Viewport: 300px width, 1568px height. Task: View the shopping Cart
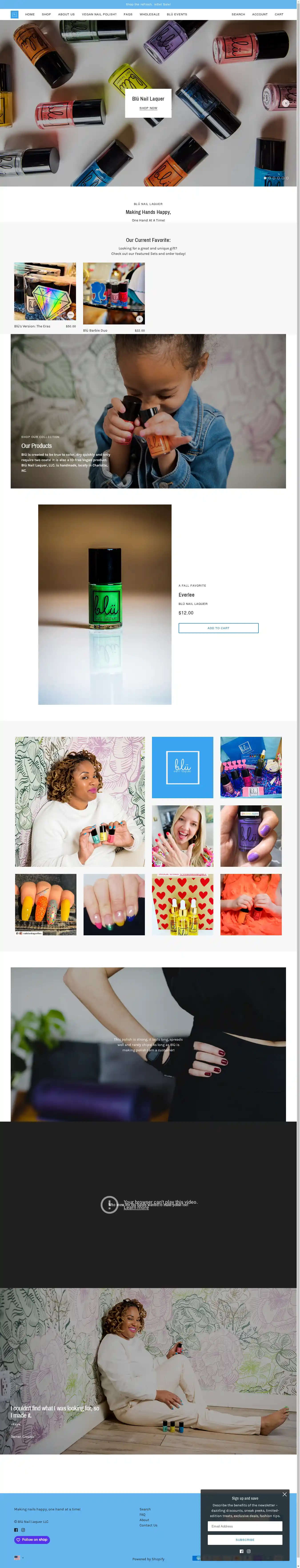tap(279, 14)
